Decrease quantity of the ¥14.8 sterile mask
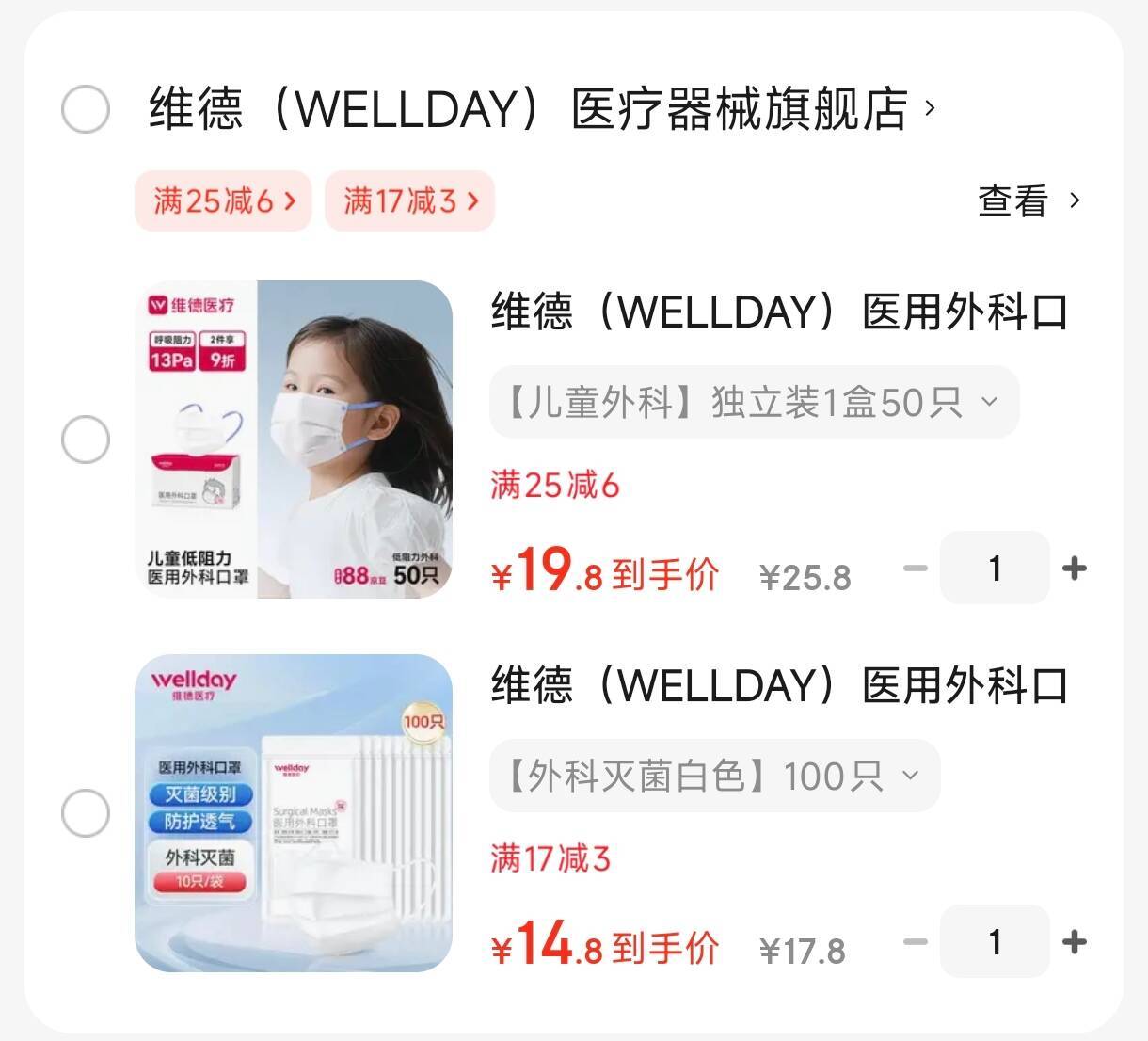Screen dimensions: 1148x1041 tap(915, 941)
